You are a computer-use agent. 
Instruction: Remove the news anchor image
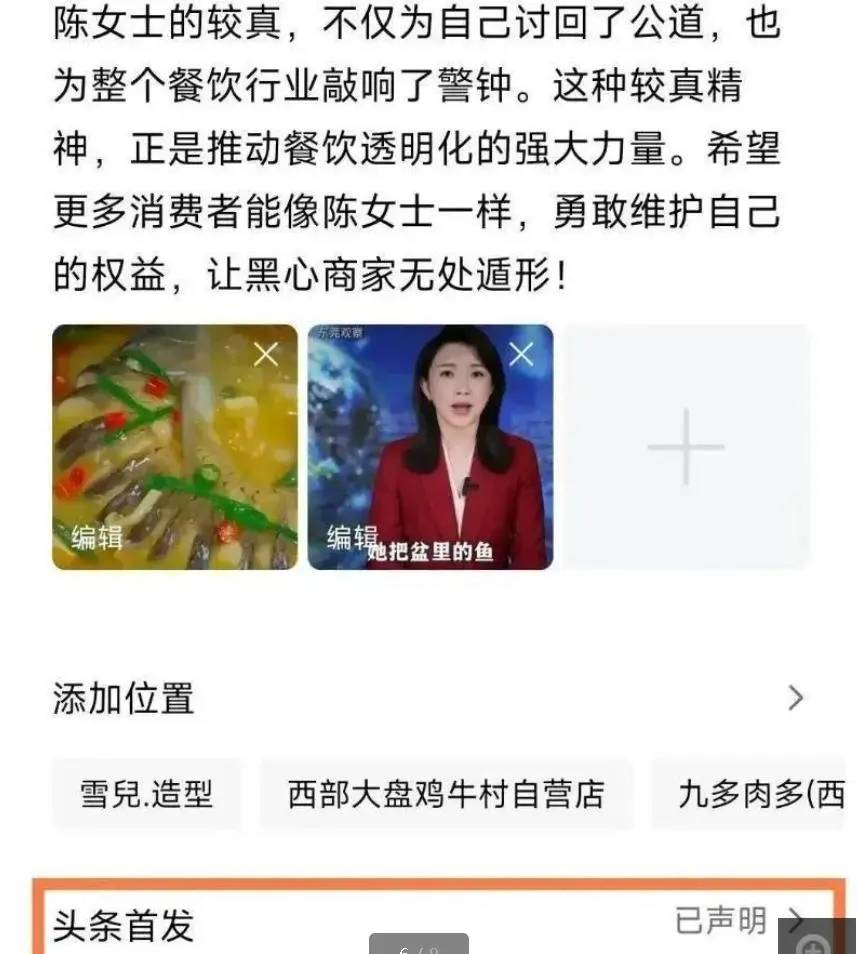point(521,354)
